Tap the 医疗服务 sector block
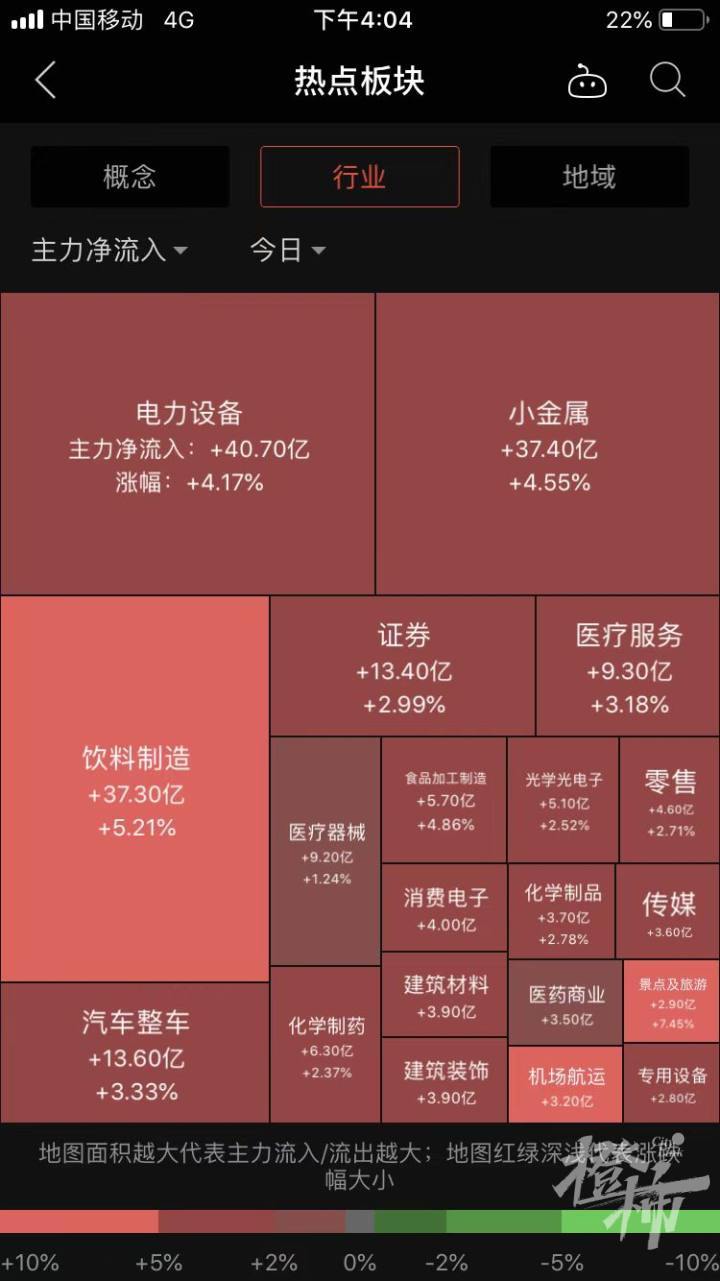 628,667
